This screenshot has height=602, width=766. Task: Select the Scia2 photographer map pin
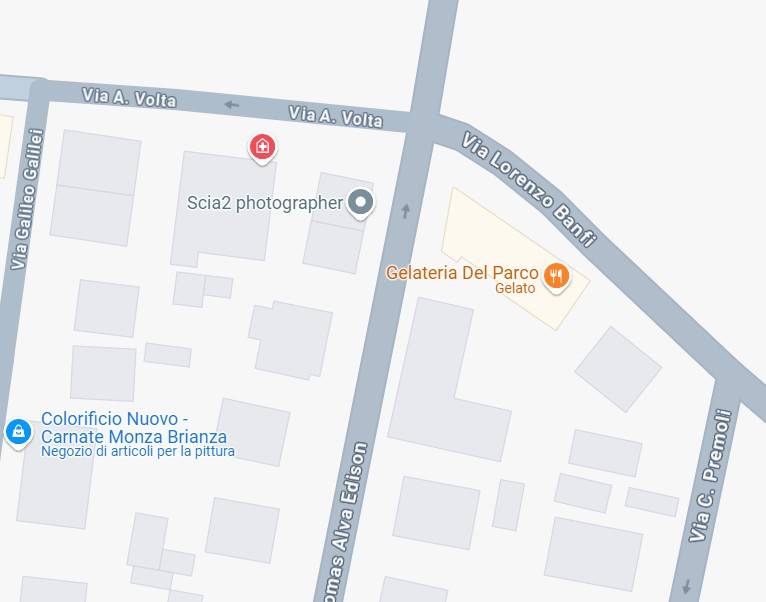[x=361, y=204]
